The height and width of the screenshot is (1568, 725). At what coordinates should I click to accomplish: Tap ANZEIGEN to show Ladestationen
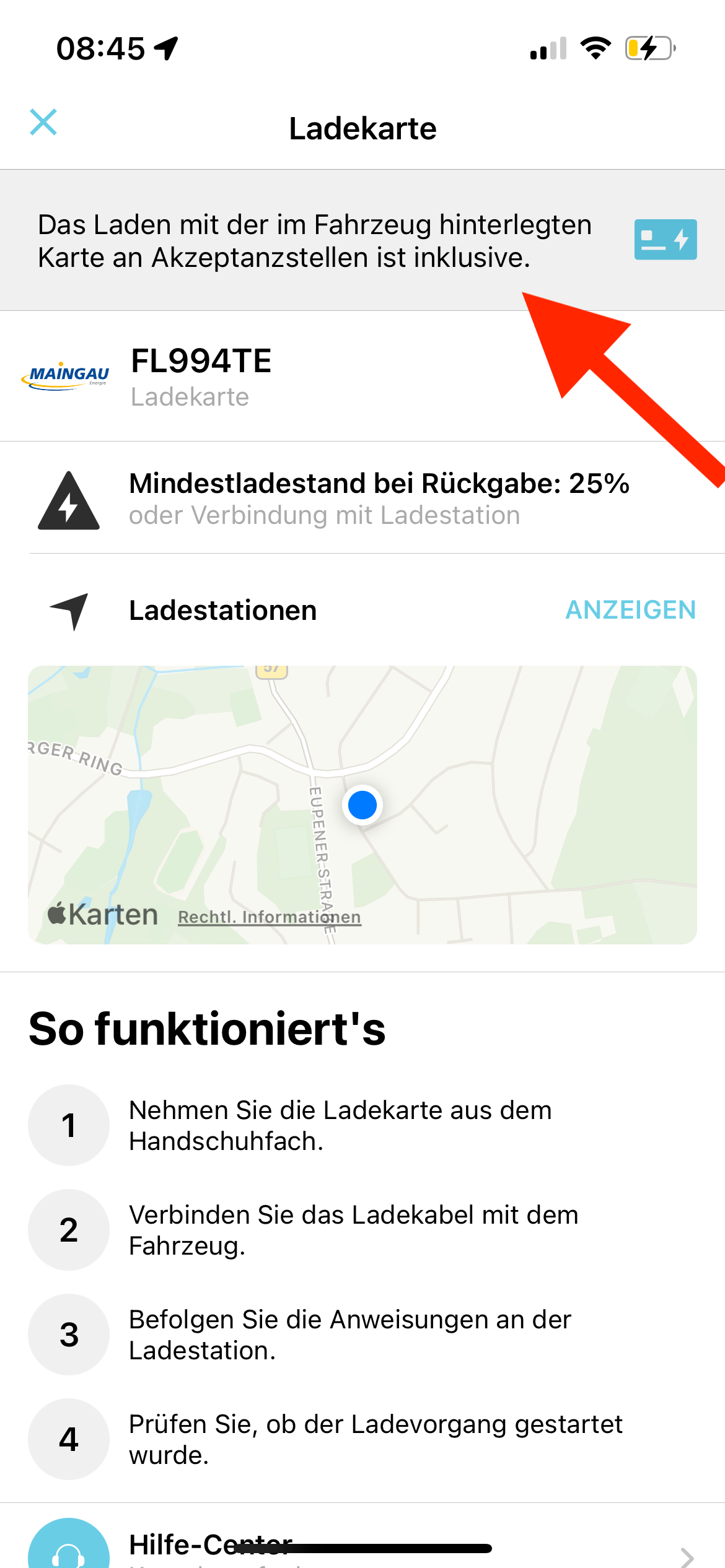[630, 610]
